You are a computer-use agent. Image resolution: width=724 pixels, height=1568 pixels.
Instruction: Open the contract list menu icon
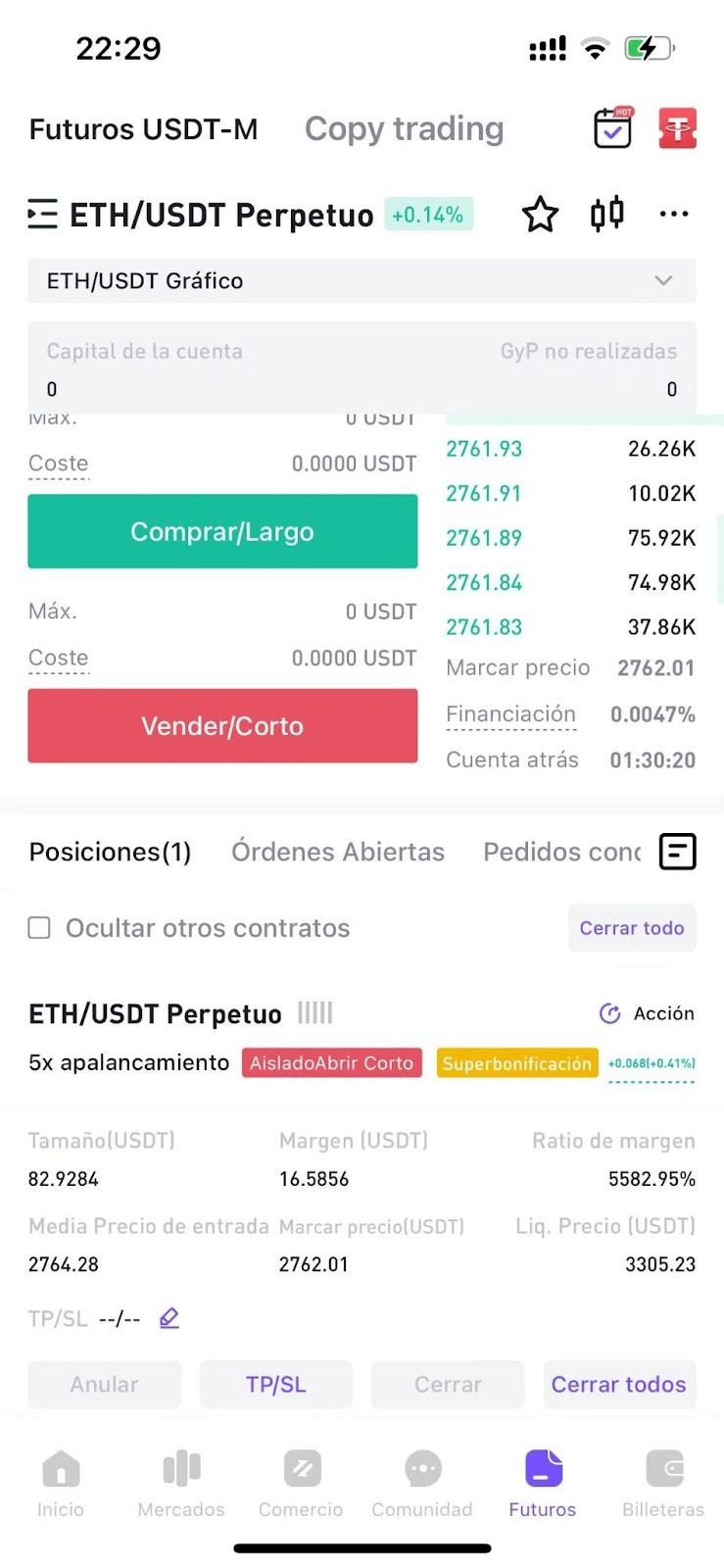pos(42,214)
